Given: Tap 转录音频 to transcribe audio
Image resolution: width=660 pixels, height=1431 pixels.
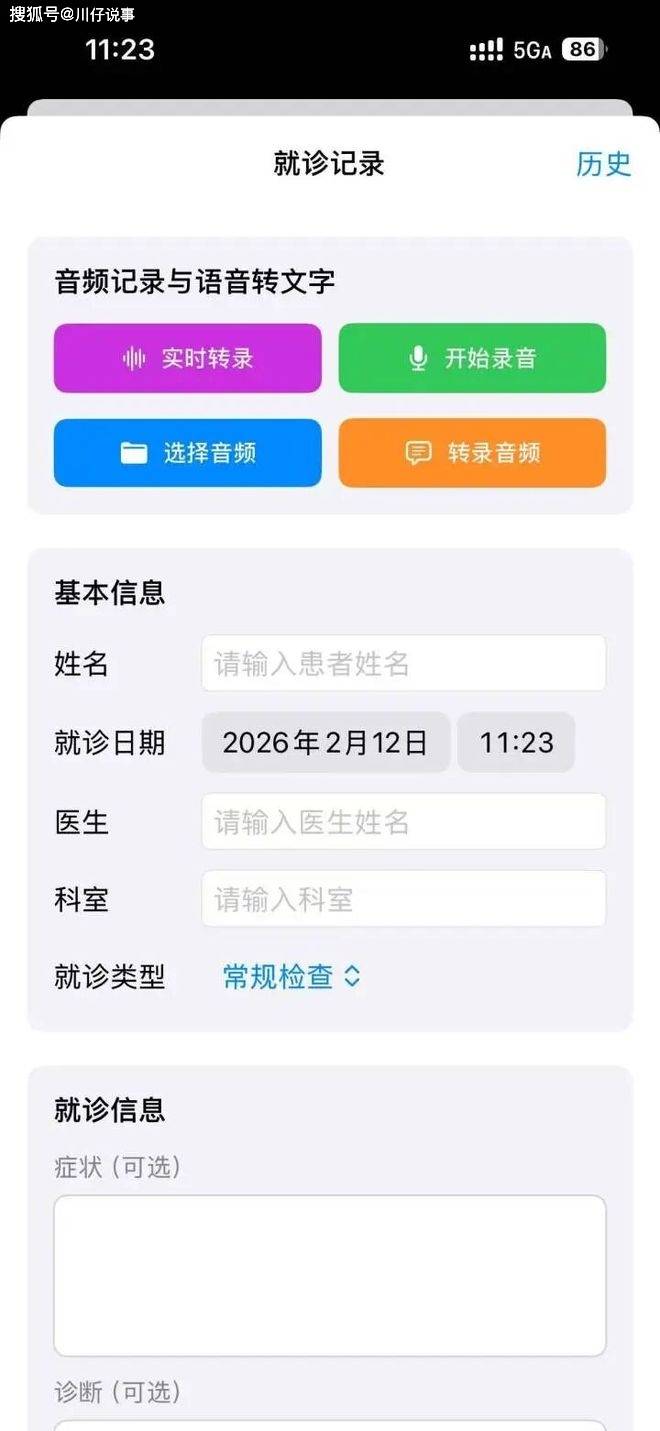Looking at the screenshot, I should (472, 453).
